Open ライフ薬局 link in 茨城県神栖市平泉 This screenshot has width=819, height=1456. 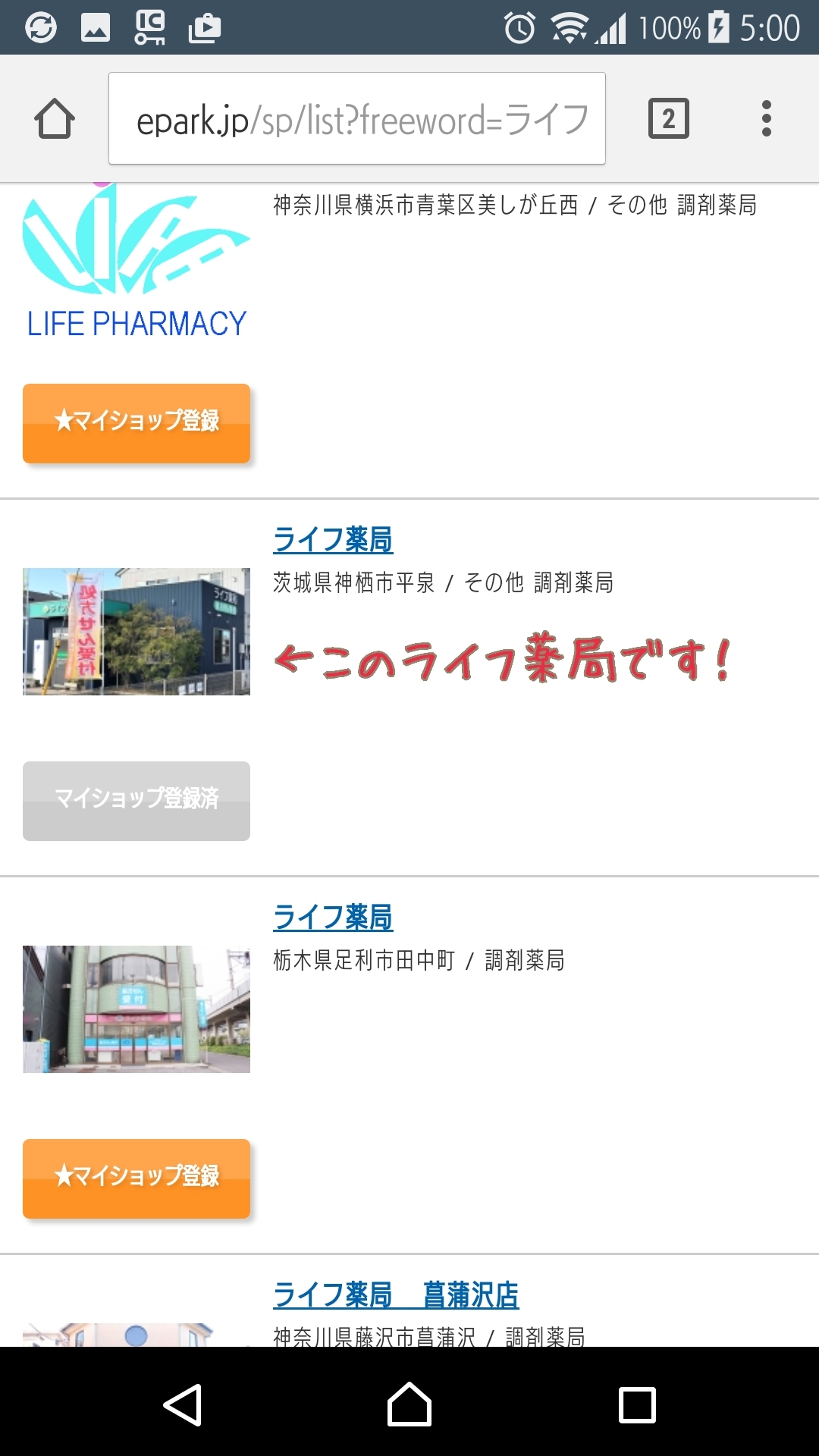point(333,540)
